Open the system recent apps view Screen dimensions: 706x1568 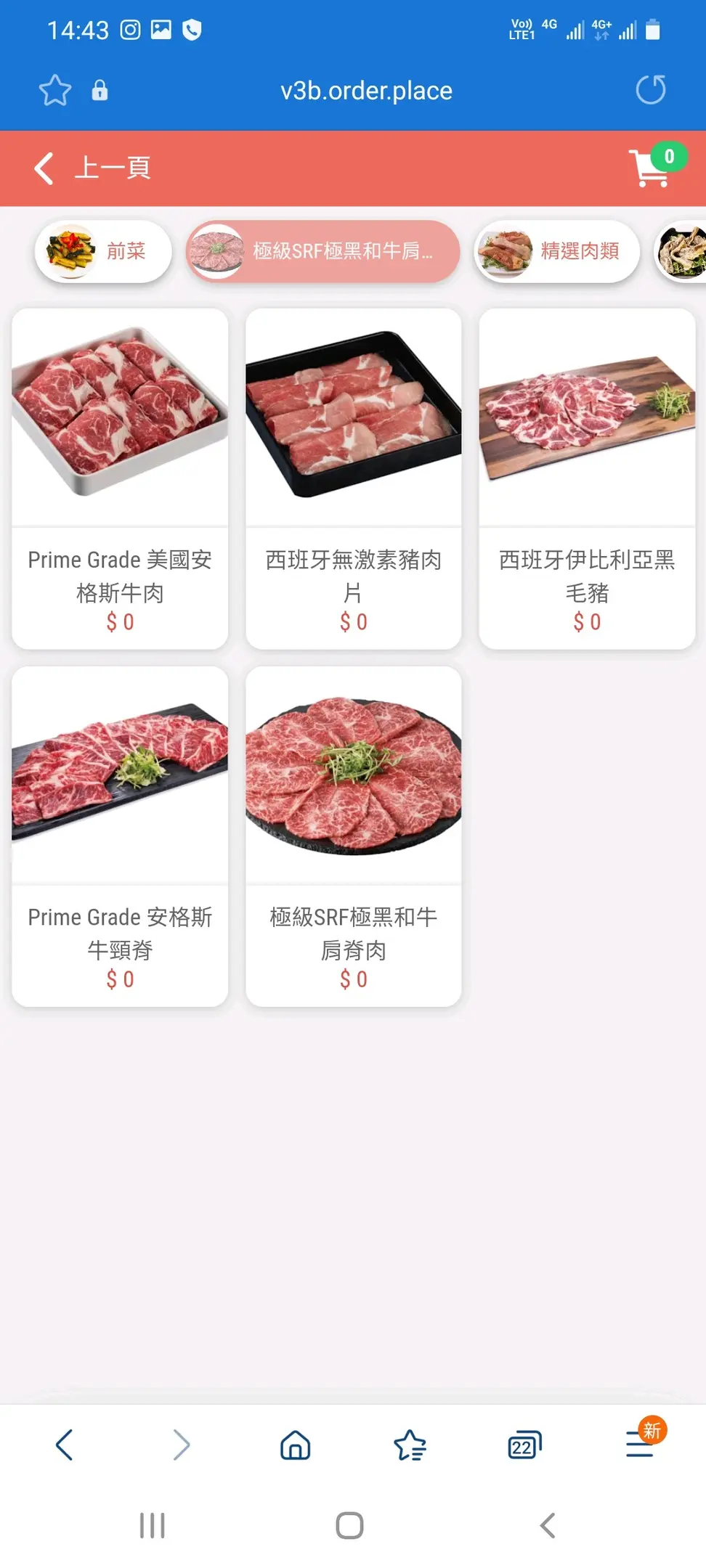[153, 1525]
